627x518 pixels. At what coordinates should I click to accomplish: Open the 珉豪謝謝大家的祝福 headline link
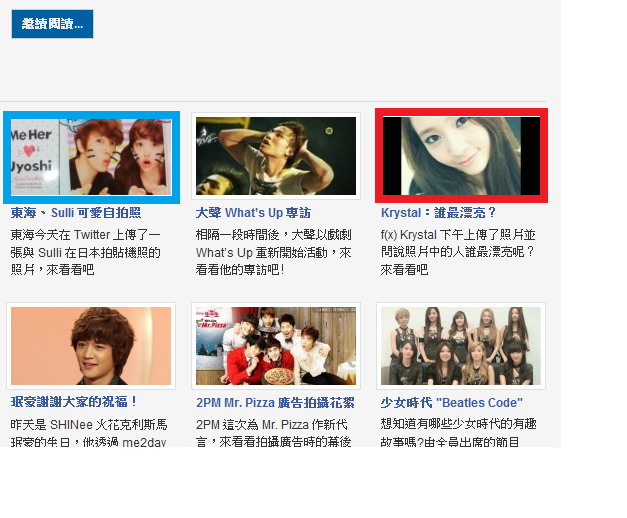75,403
